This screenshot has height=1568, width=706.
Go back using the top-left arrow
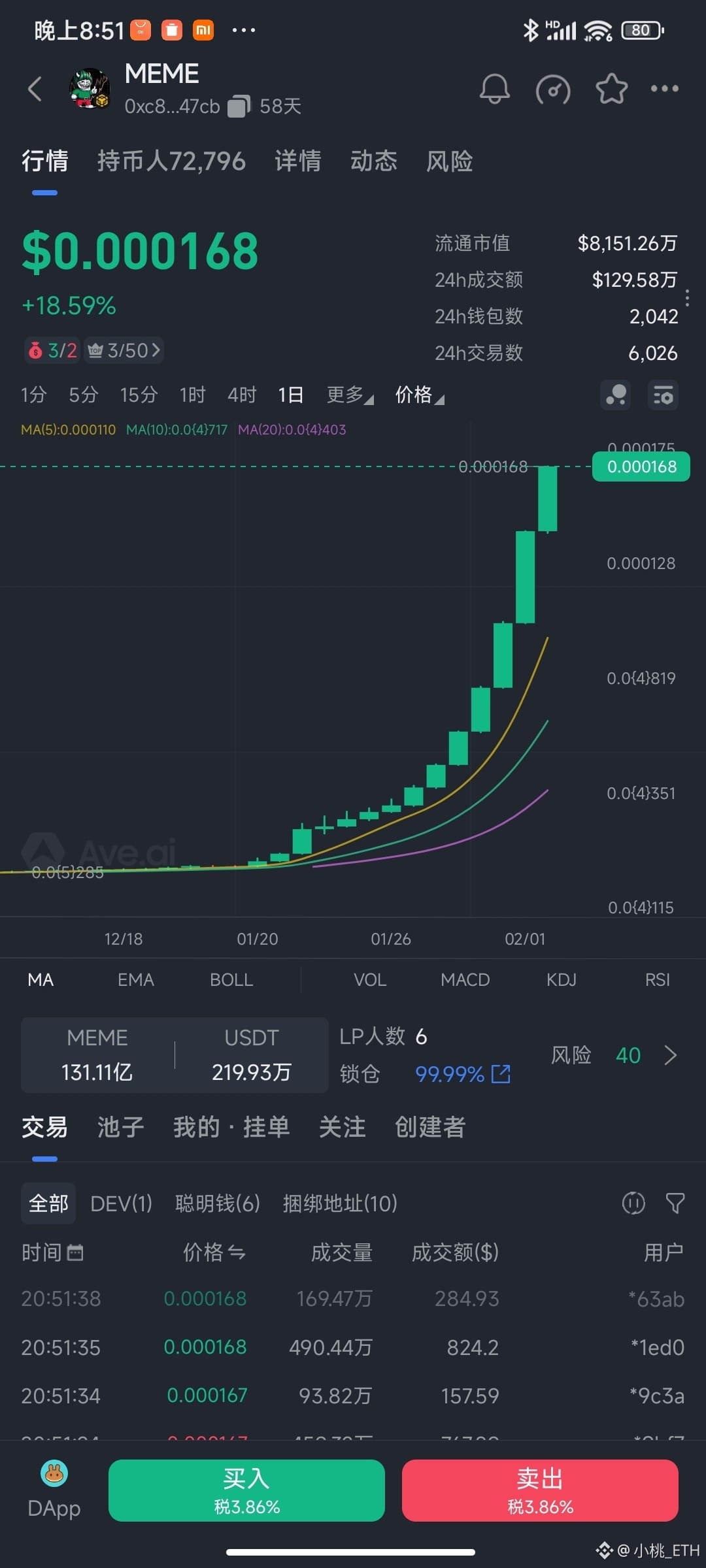coord(35,89)
